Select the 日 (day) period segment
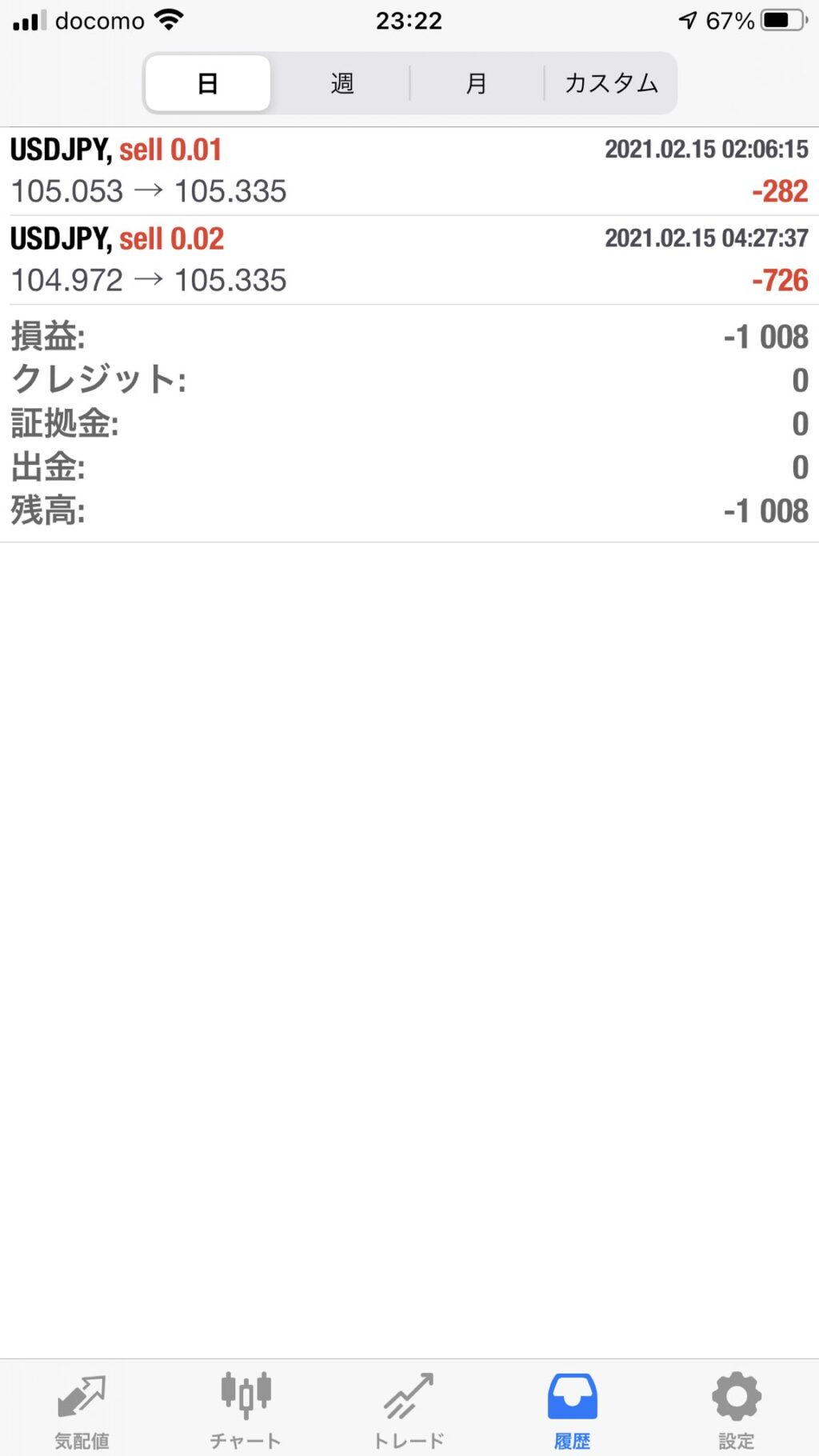Image resolution: width=819 pixels, height=1456 pixels. coord(208,83)
